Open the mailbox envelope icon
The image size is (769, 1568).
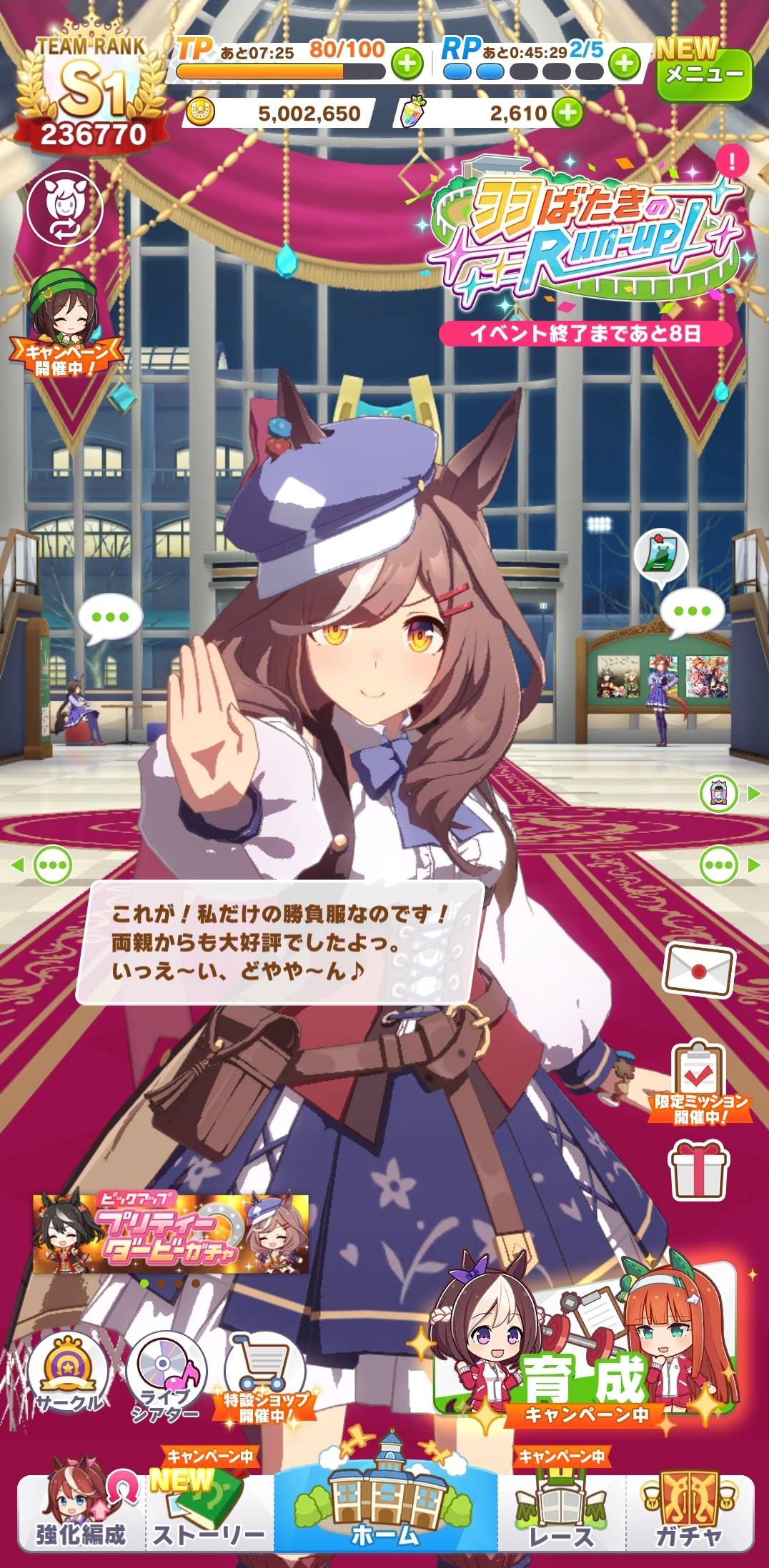click(x=699, y=968)
